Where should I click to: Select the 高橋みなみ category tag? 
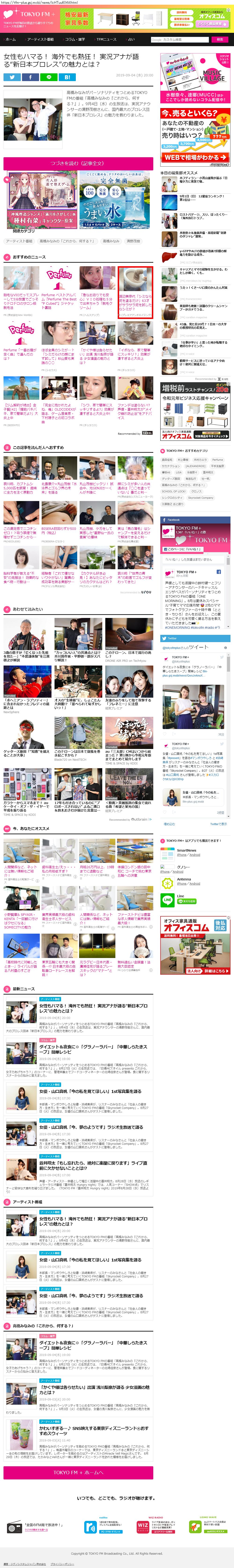111,241
